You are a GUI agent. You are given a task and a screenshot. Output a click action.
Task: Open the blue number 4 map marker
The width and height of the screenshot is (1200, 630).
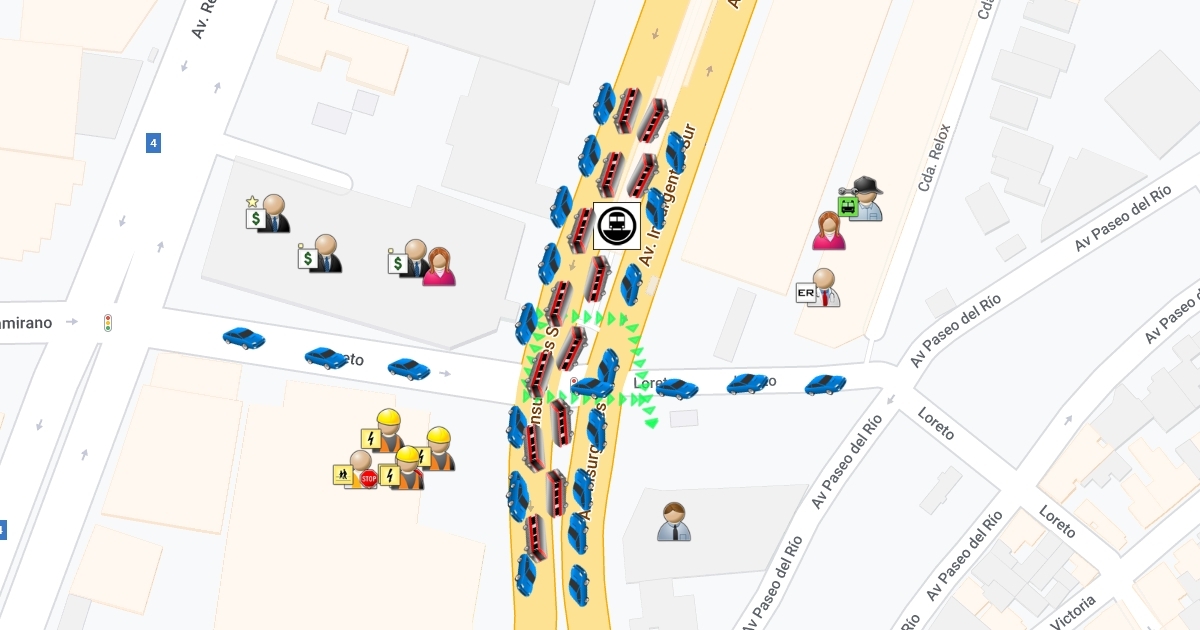[153, 143]
